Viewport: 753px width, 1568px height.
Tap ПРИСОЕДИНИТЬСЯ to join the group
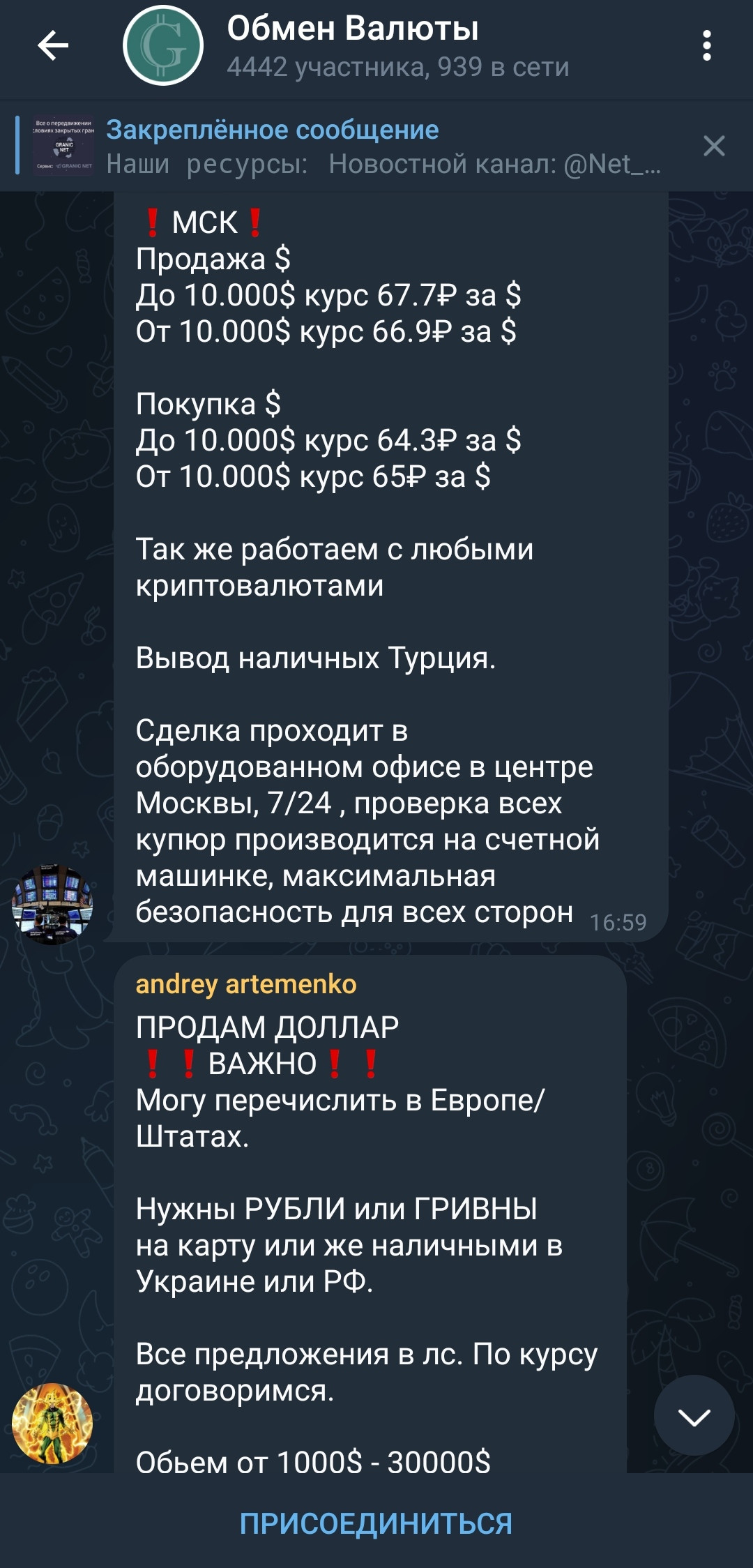[376, 1523]
